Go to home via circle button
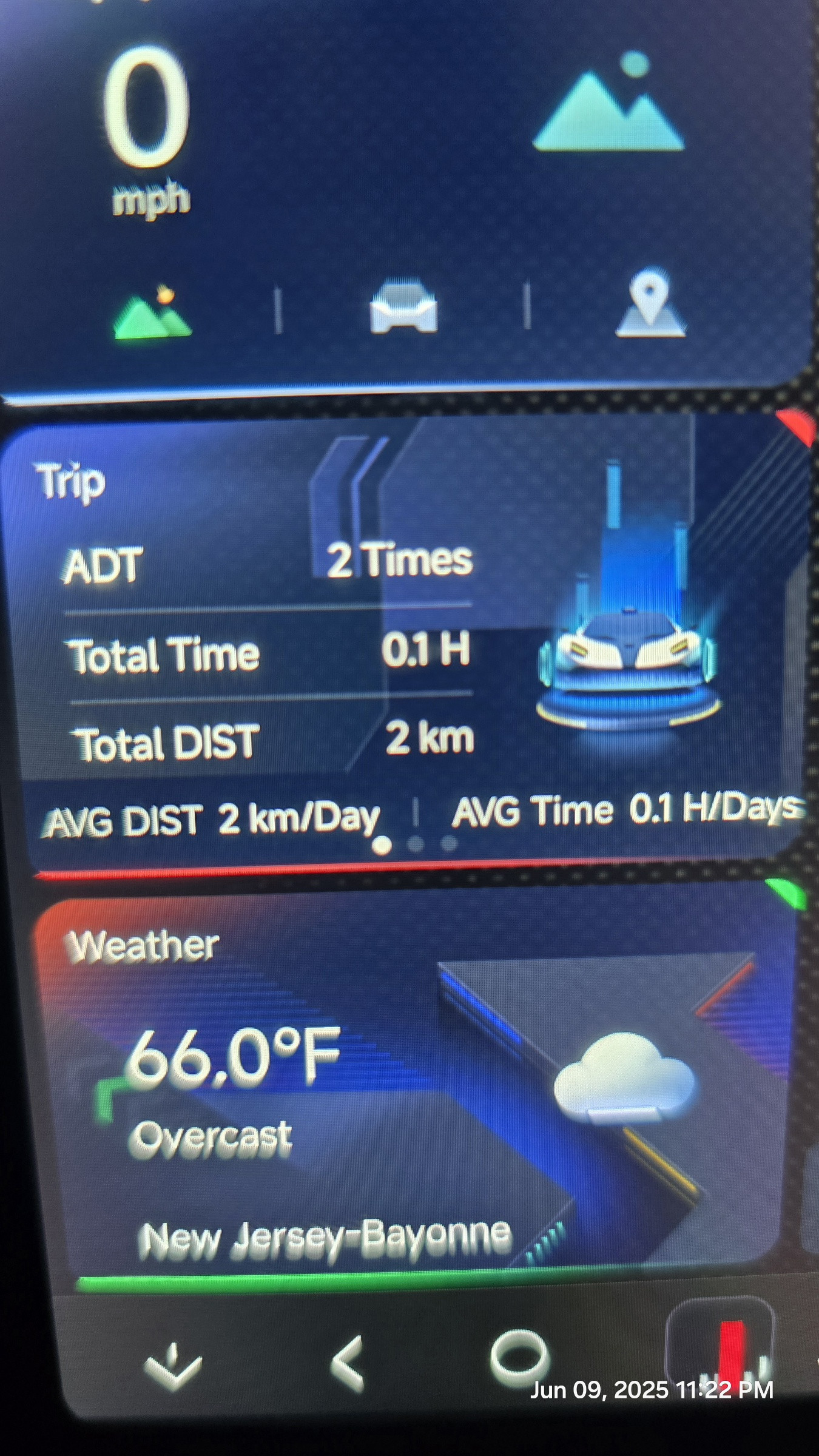The width and height of the screenshot is (819, 1456). [519, 1359]
